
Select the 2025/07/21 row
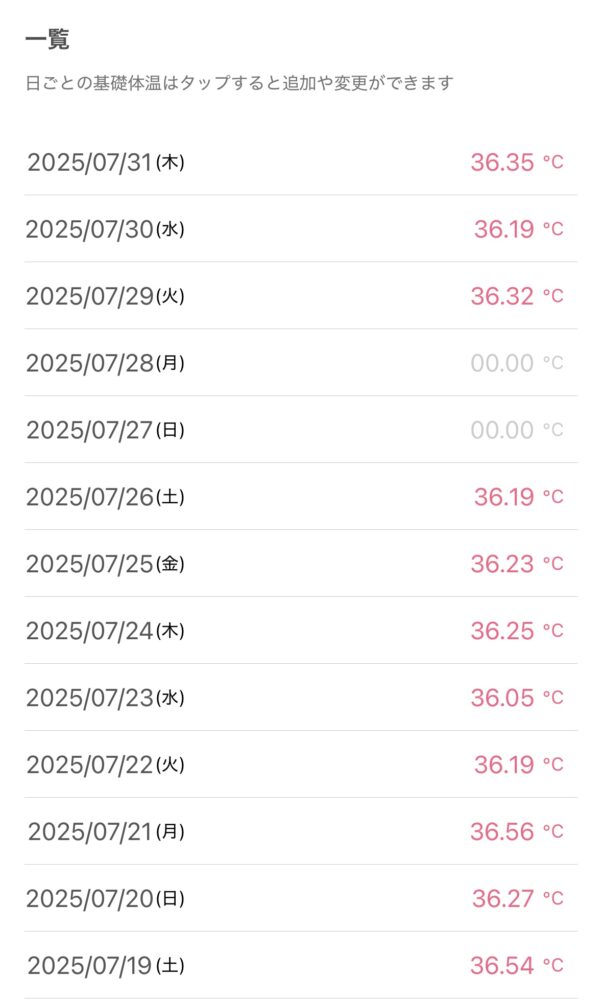click(x=301, y=832)
